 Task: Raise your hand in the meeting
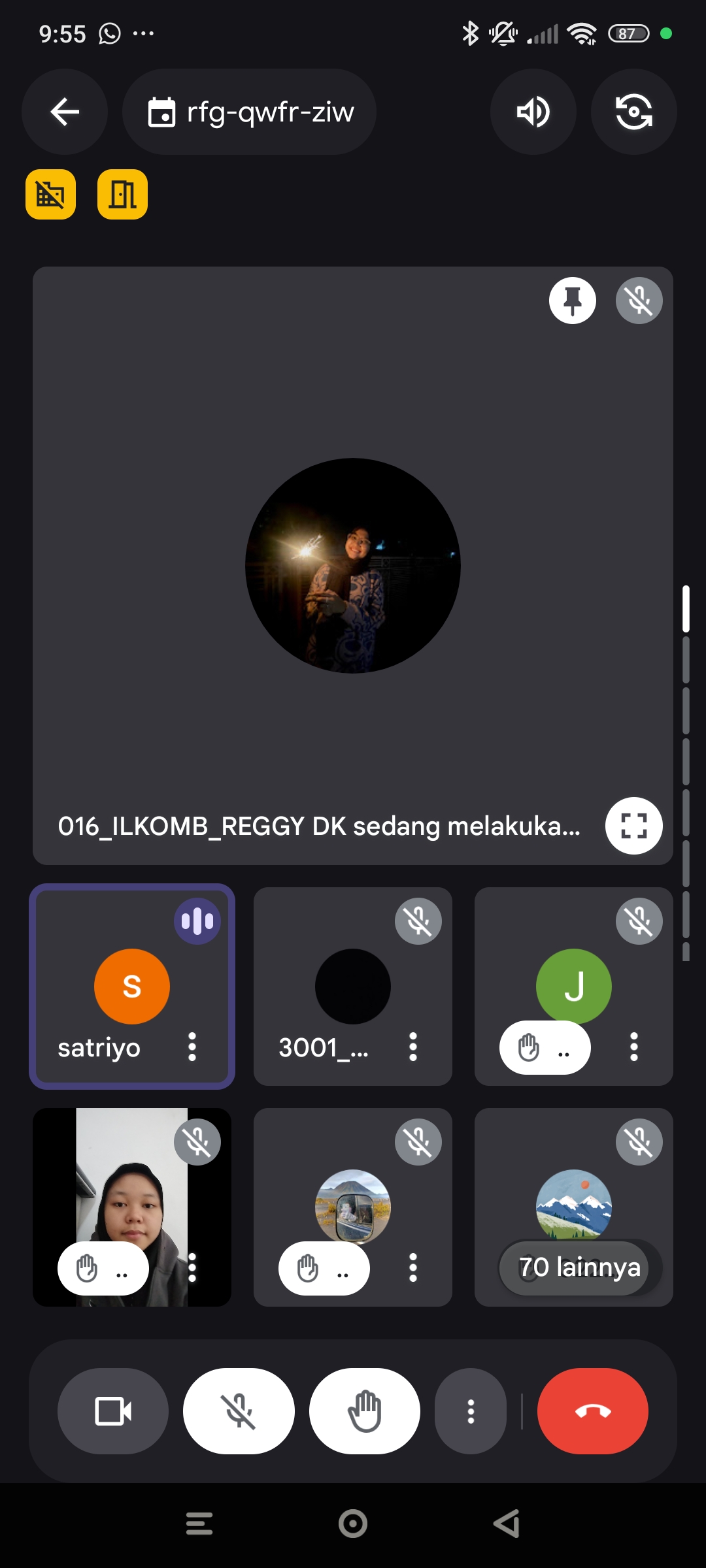(365, 1411)
